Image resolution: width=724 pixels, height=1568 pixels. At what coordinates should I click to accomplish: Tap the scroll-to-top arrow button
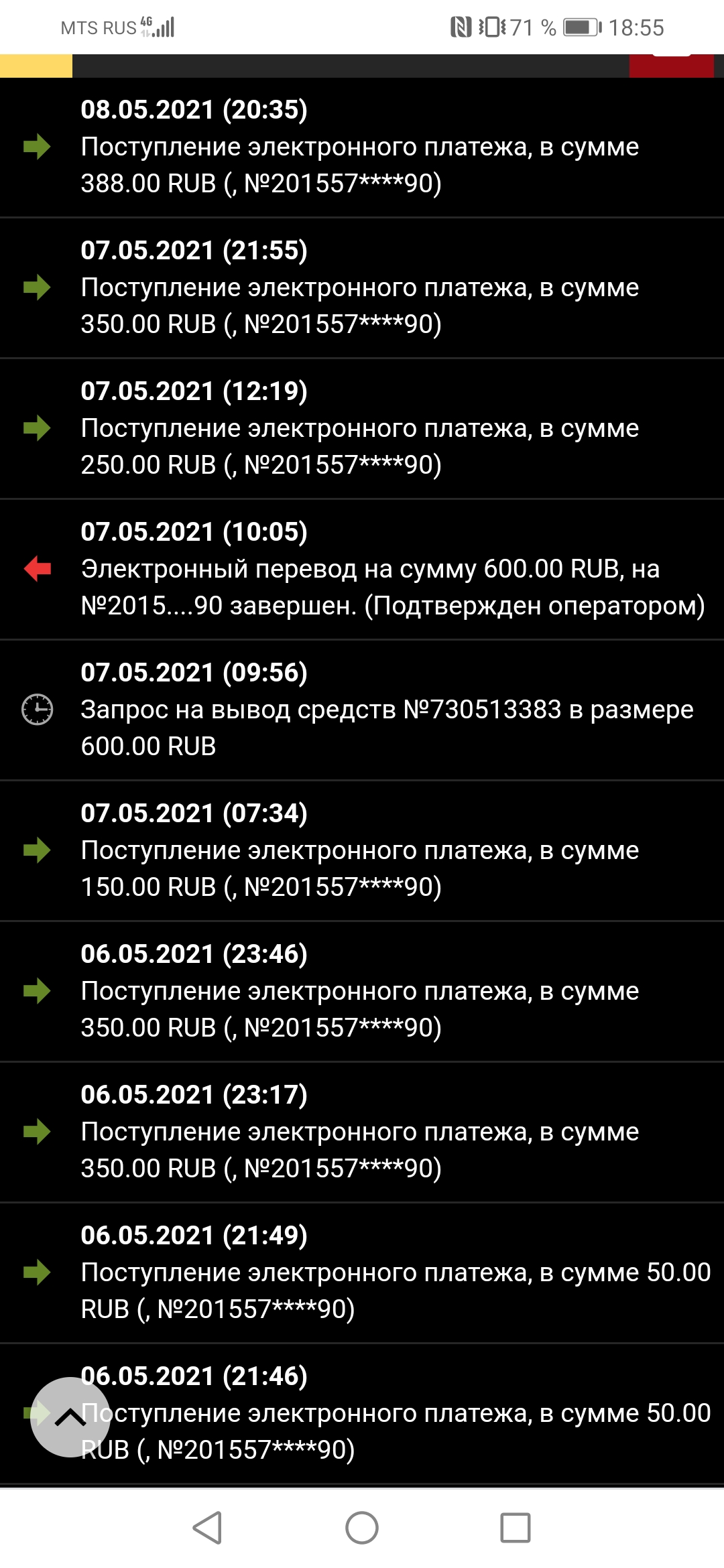click(x=70, y=1417)
